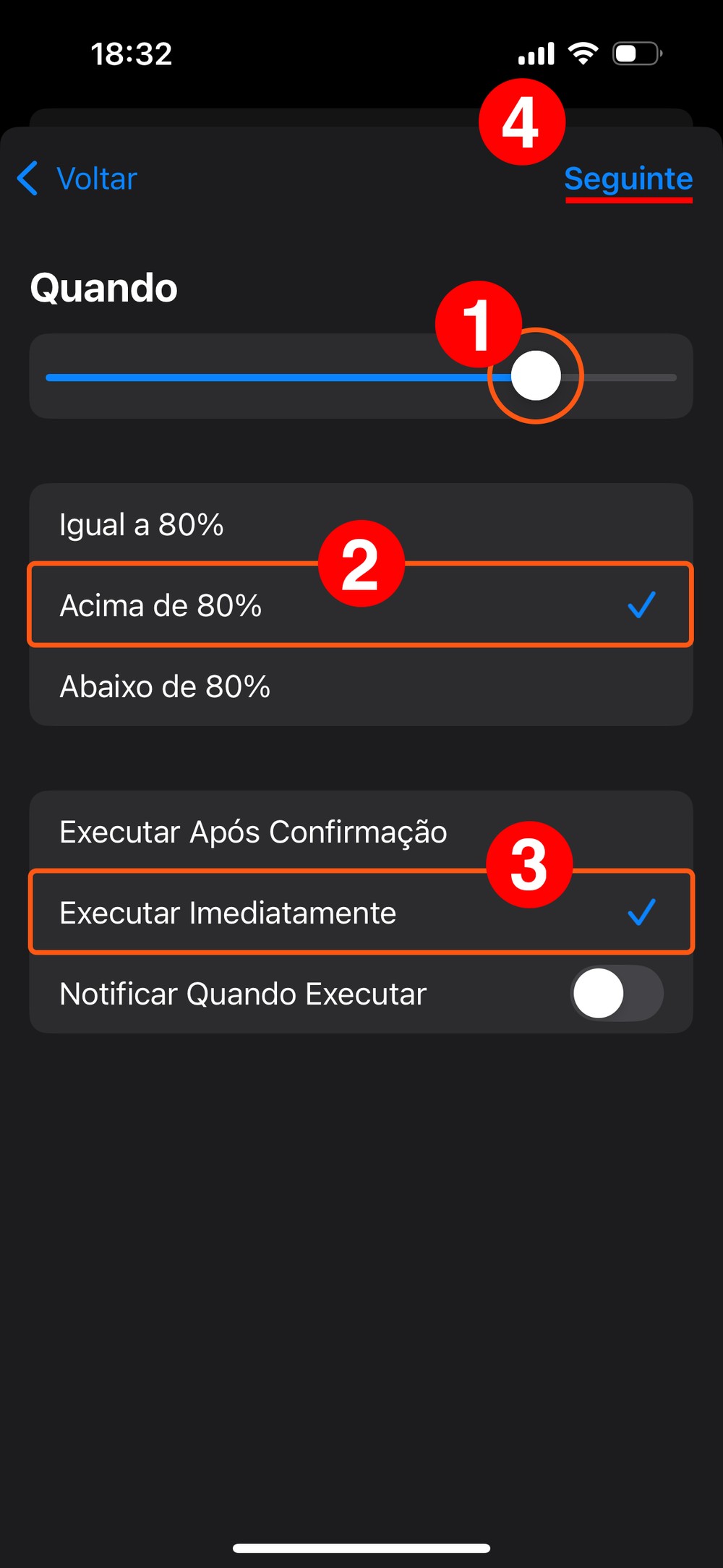The width and height of the screenshot is (723, 1568).
Task: Go back with the Voltar button
Action: point(78,179)
